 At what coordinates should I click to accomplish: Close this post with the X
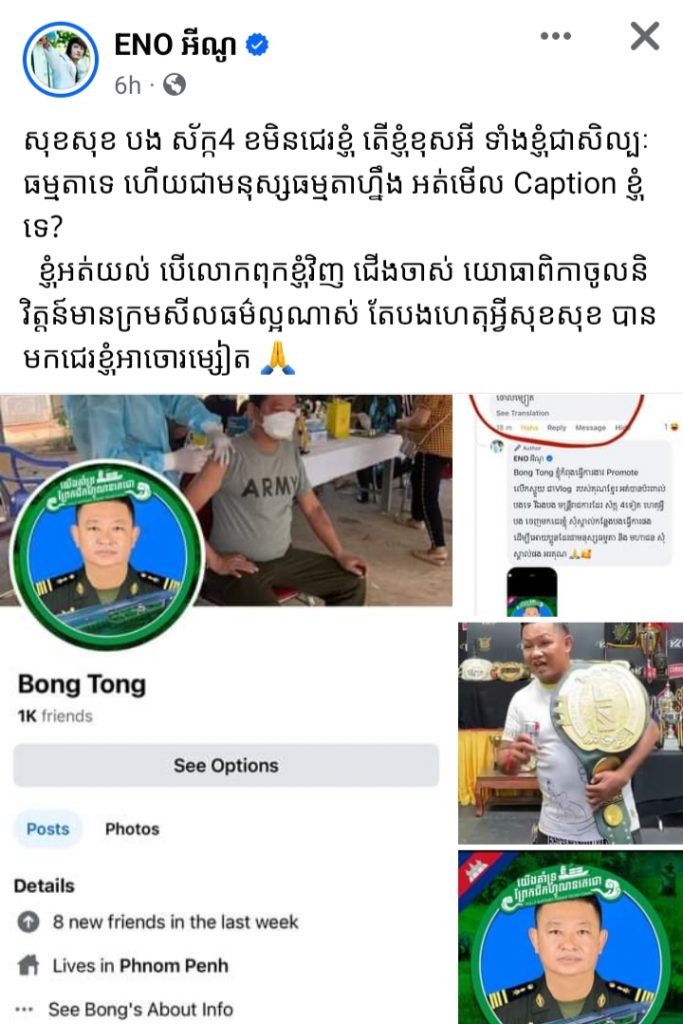tap(644, 37)
